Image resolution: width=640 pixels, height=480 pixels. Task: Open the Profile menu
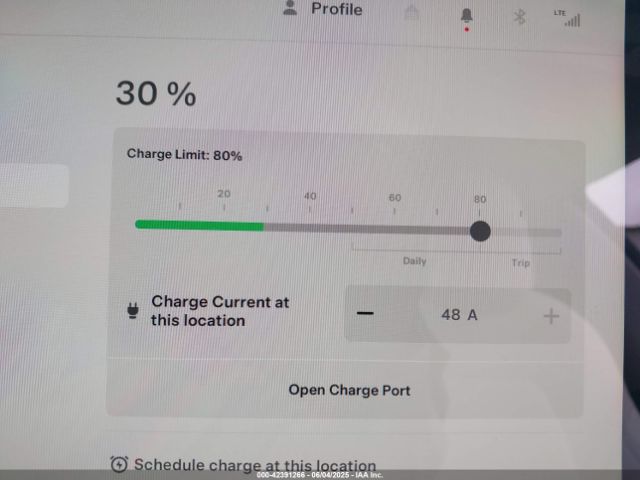coord(323,10)
